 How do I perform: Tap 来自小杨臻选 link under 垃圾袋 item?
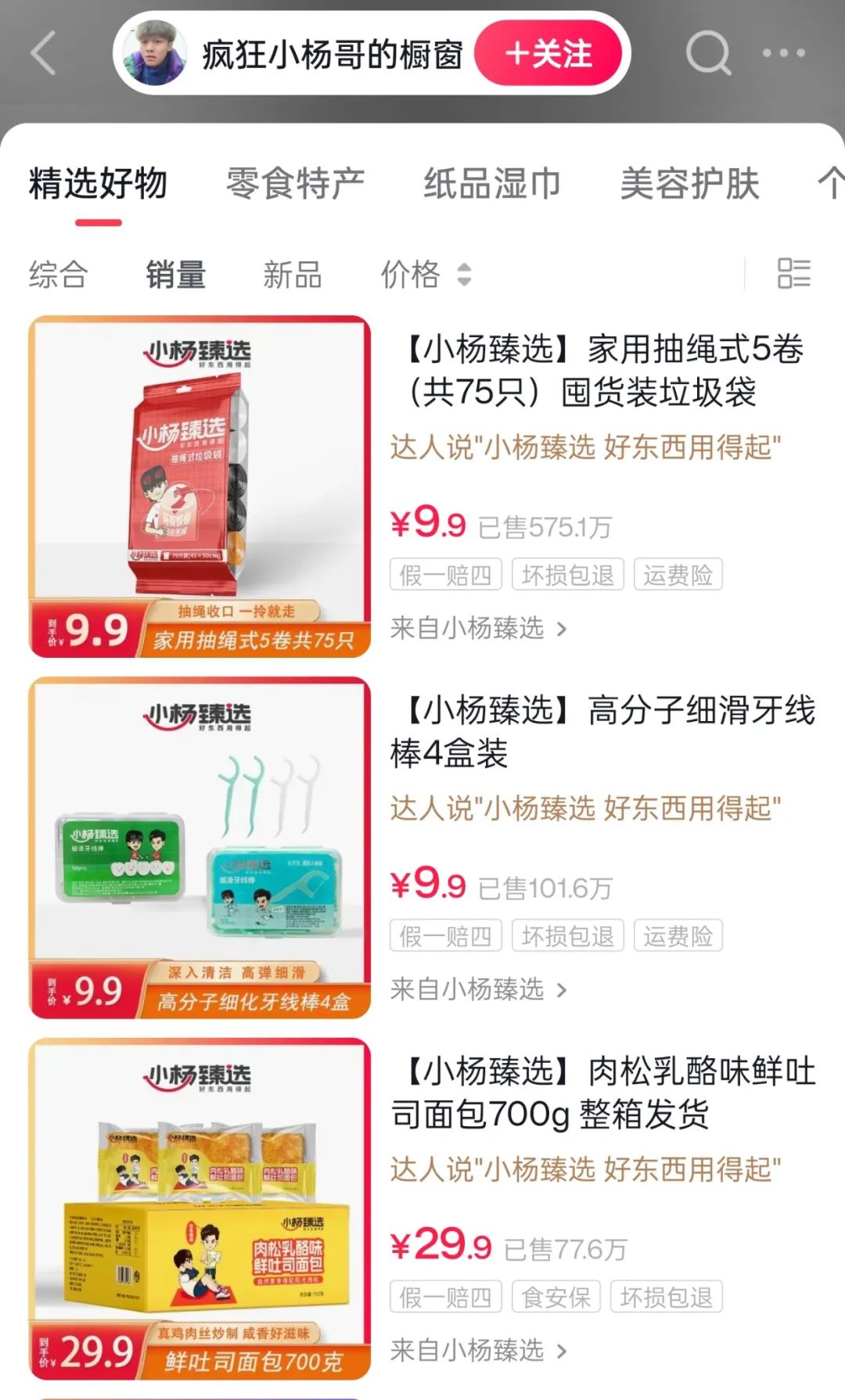coord(478,628)
